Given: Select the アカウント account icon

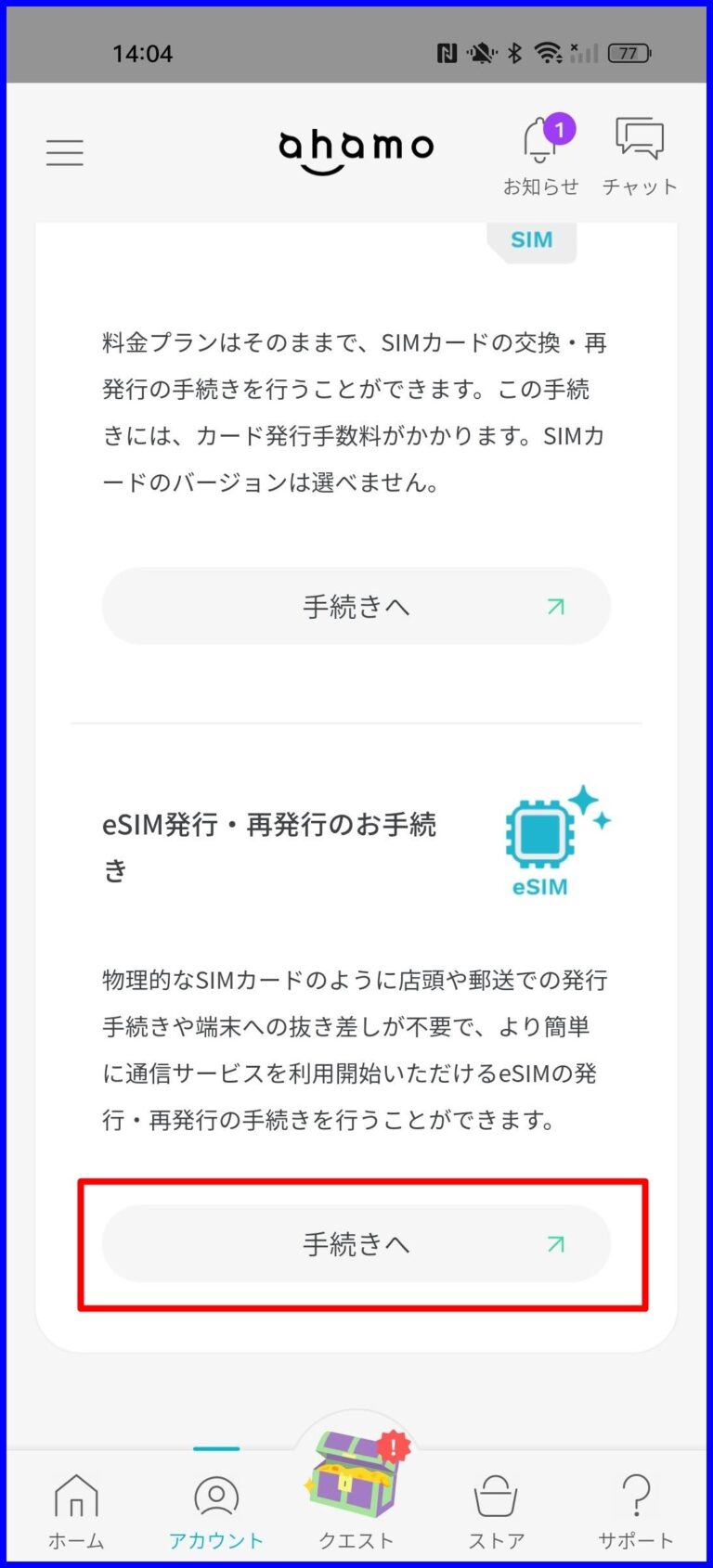Looking at the screenshot, I should coord(215,1496).
